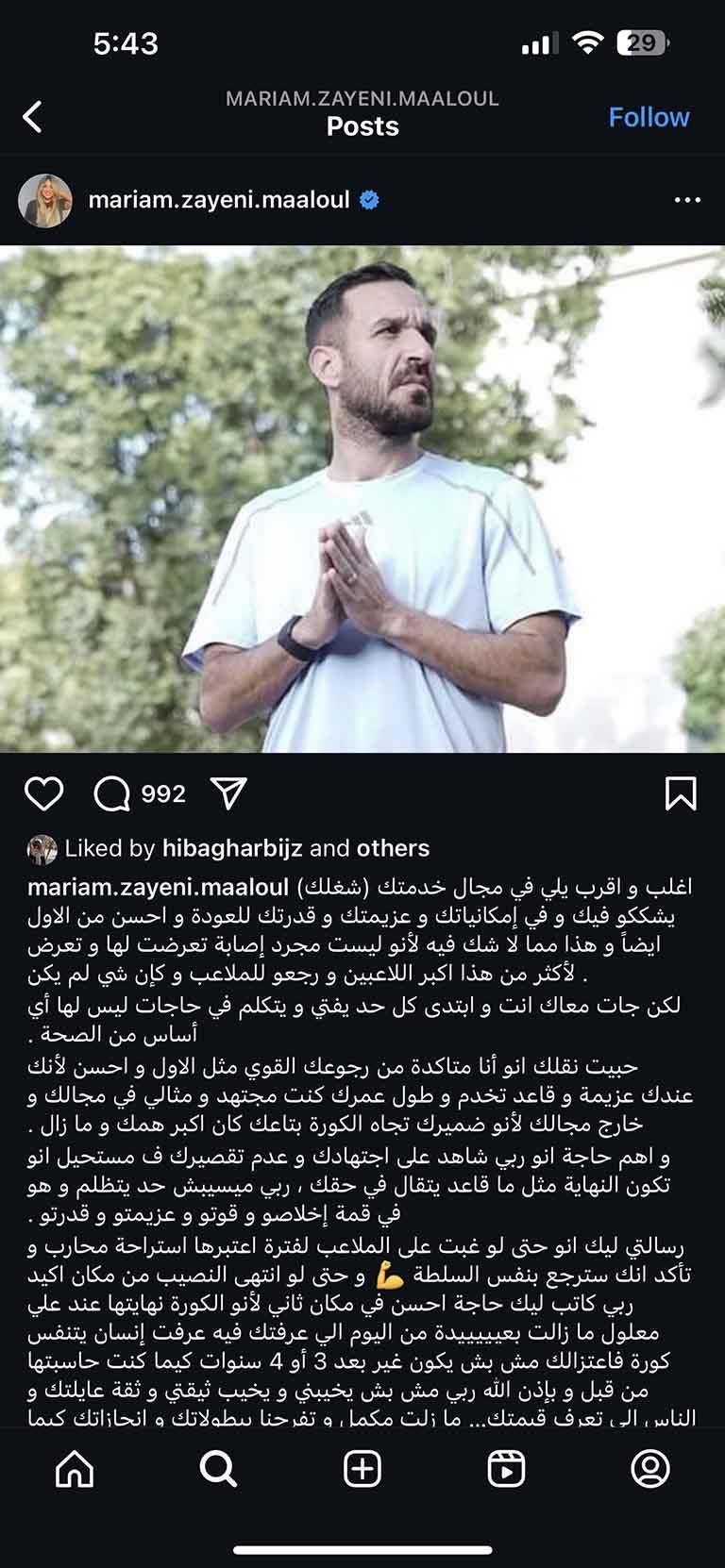Tap the Posts title at the top

(362, 126)
